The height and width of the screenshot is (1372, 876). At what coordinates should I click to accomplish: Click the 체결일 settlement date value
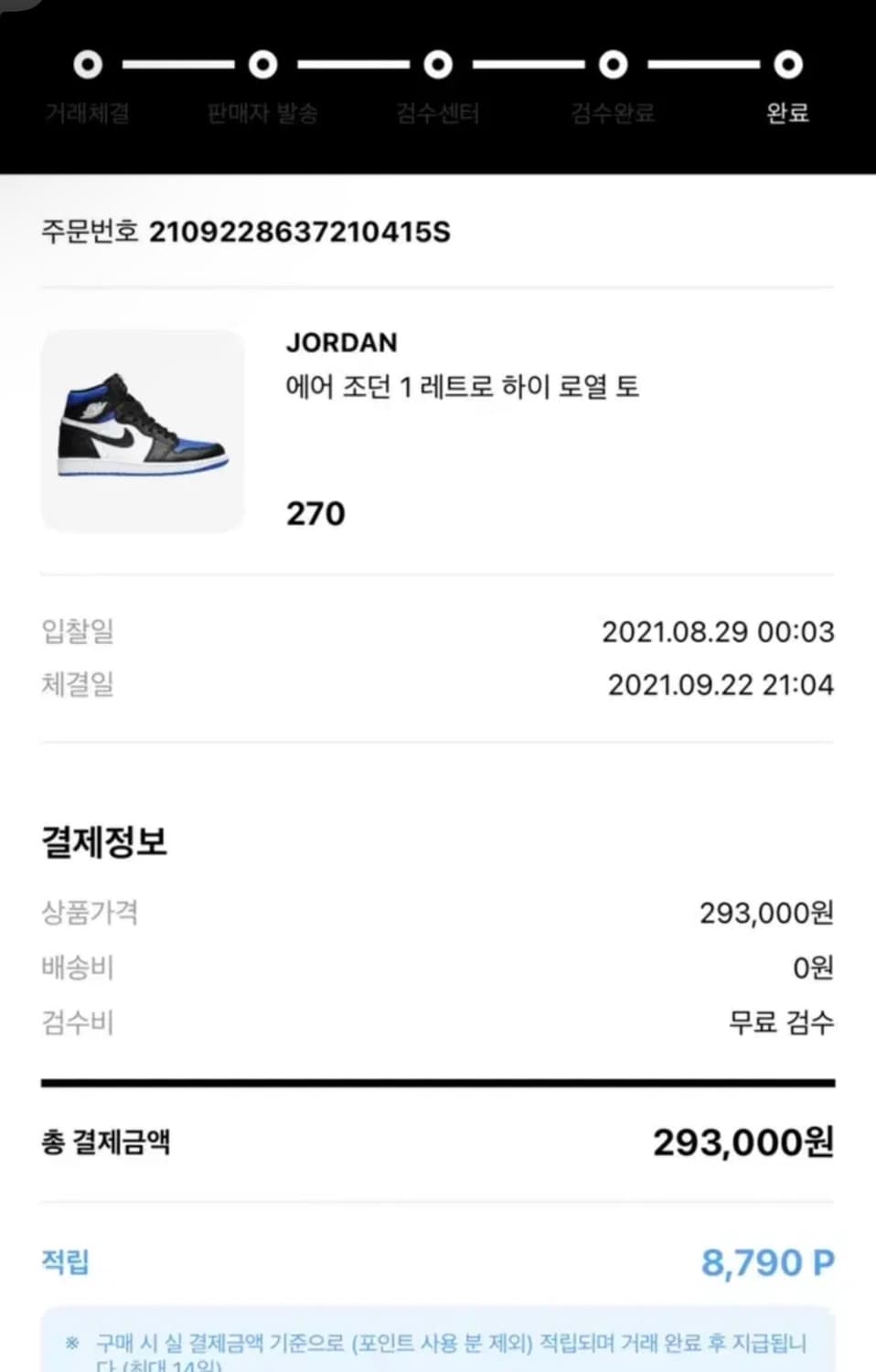tap(721, 684)
